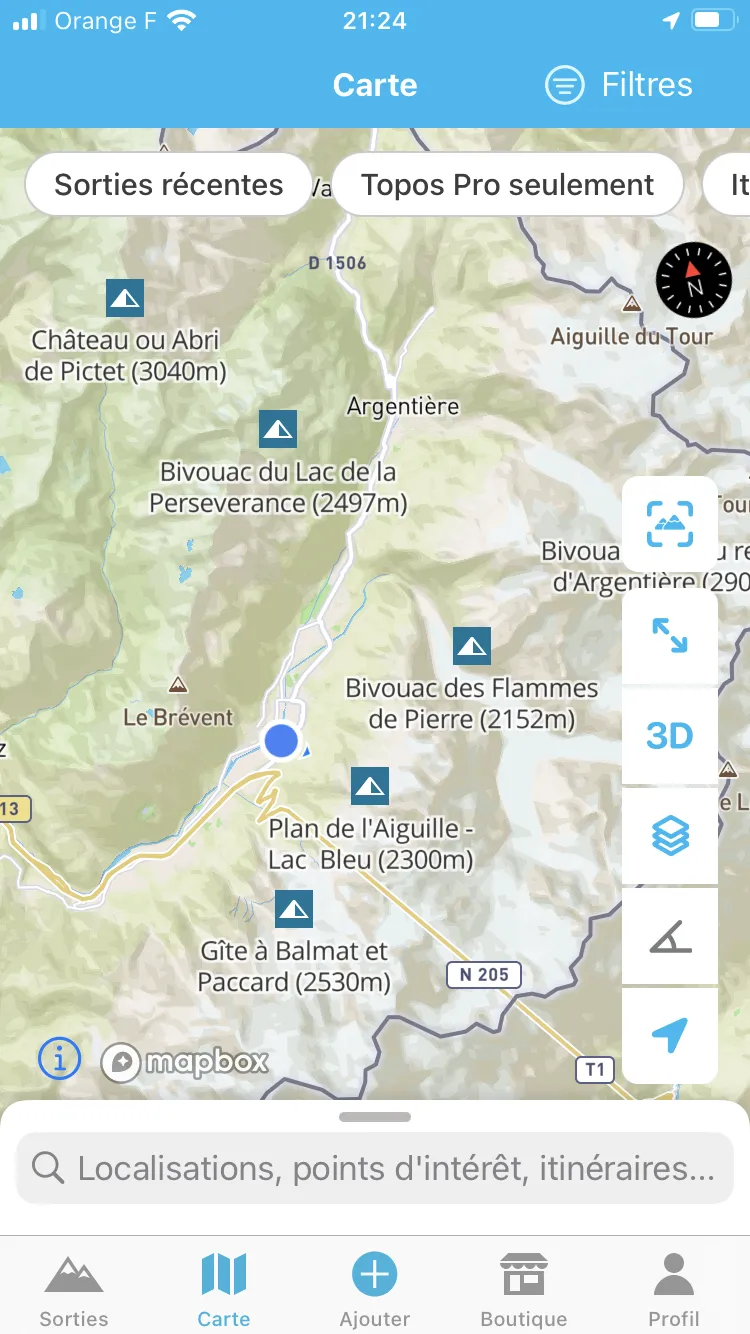Enable the Topos Pro seulement filter
This screenshot has height=1334, width=750.
(x=507, y=185)
